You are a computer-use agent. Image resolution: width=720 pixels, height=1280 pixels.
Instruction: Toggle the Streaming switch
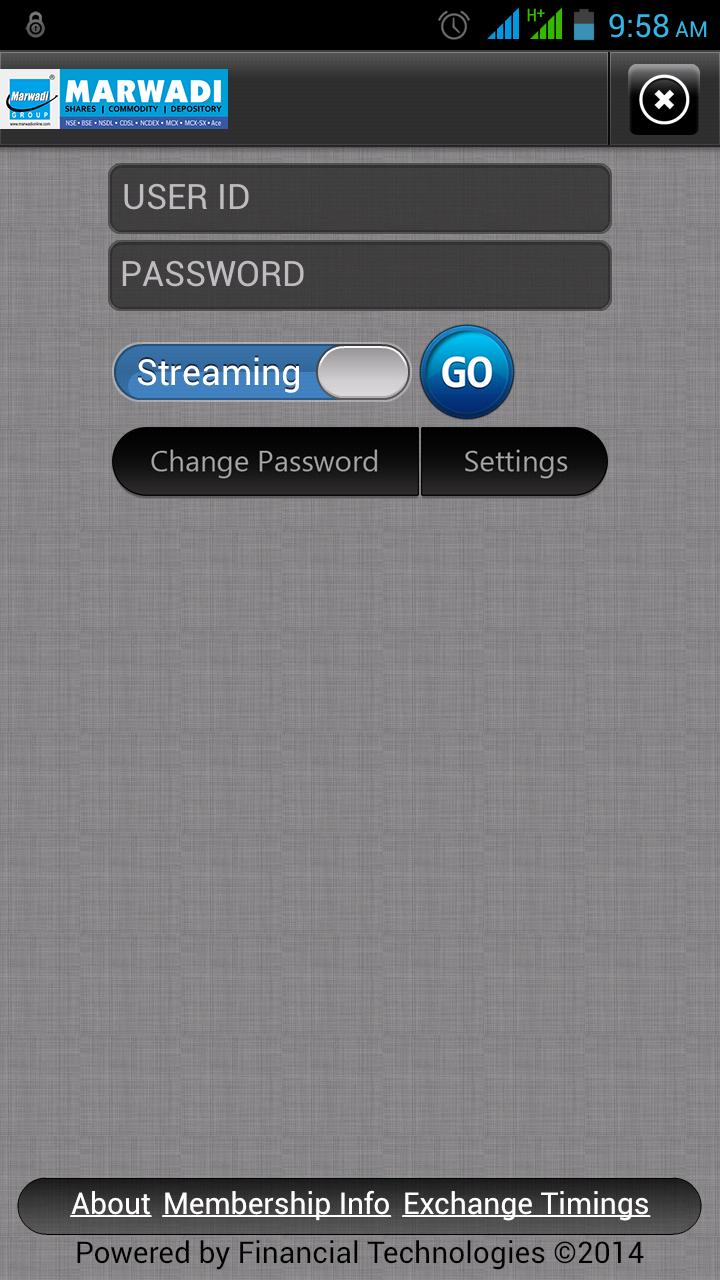coord(262,373)
